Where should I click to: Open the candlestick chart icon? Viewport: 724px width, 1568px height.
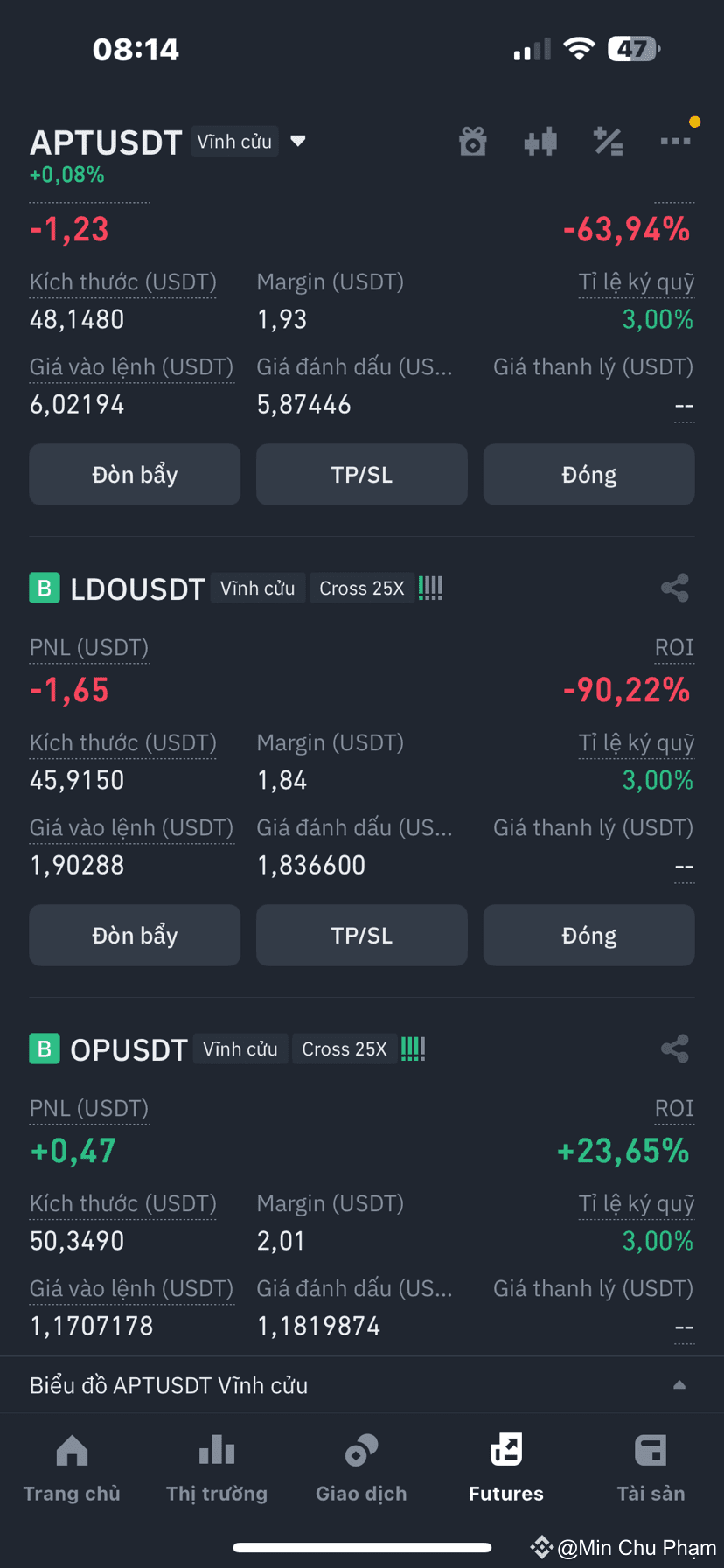tap(540, 141)
